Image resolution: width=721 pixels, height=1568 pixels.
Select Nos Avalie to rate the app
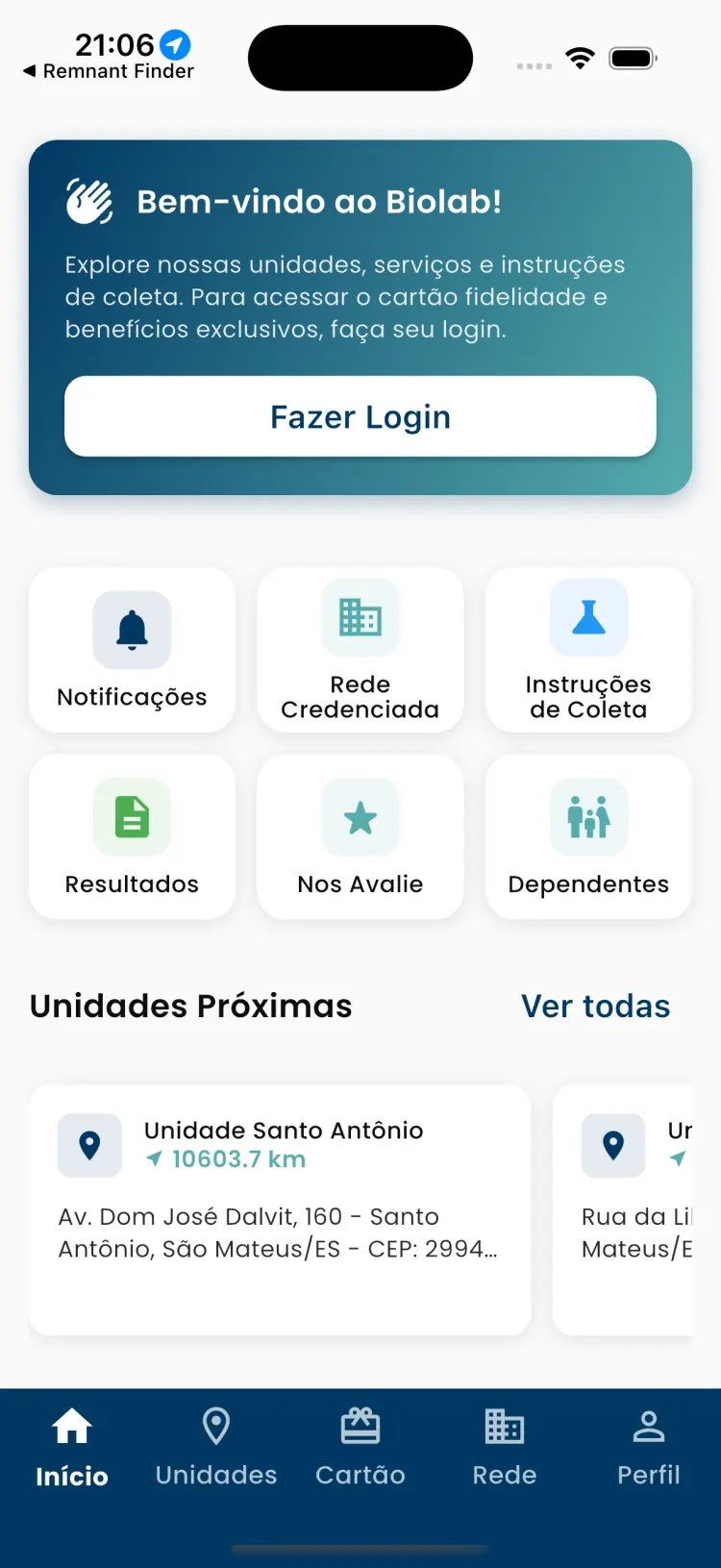pyautogui.click(x=360, y=836)
